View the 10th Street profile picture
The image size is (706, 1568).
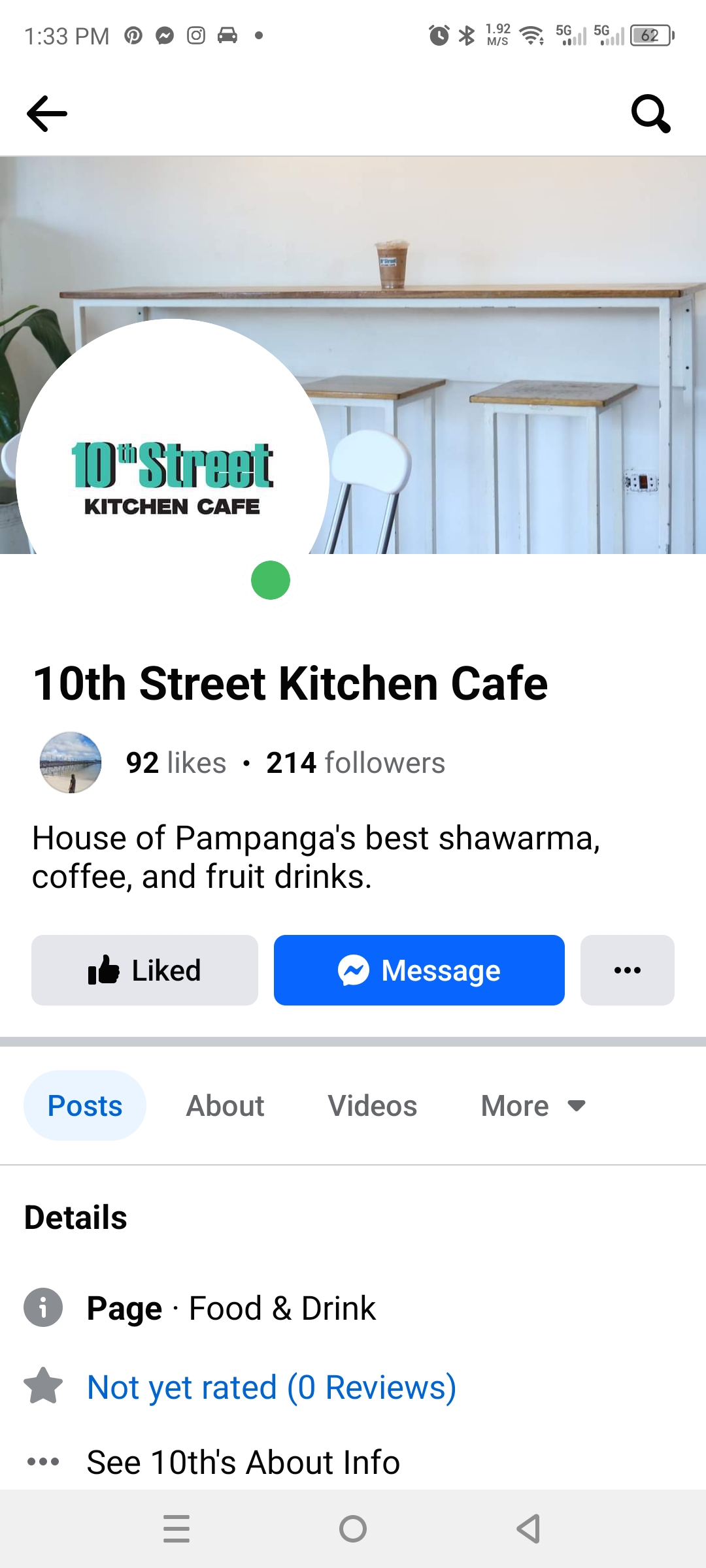tap(172, 470)
